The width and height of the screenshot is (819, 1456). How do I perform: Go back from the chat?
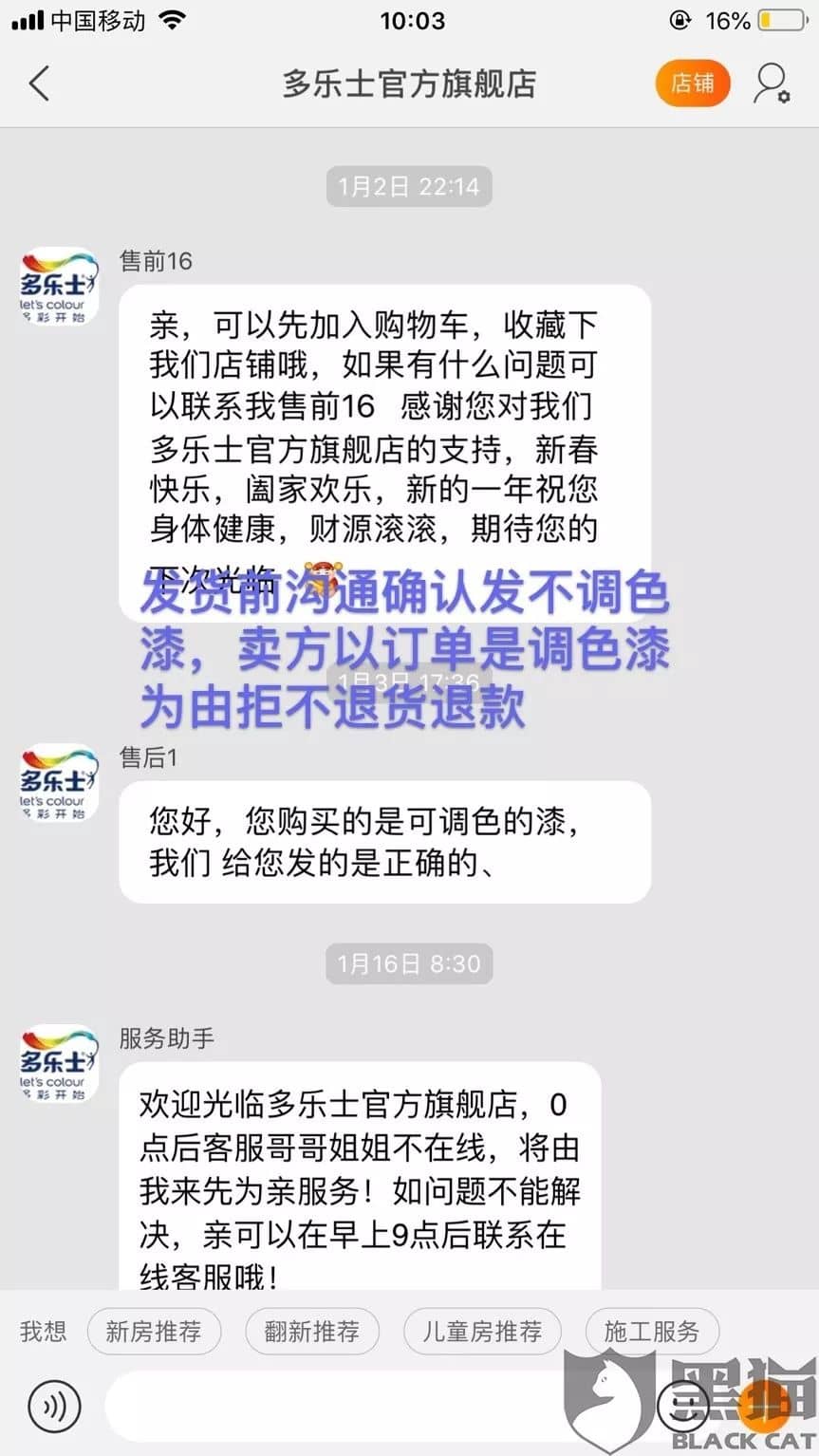click(x=39, y=84)
